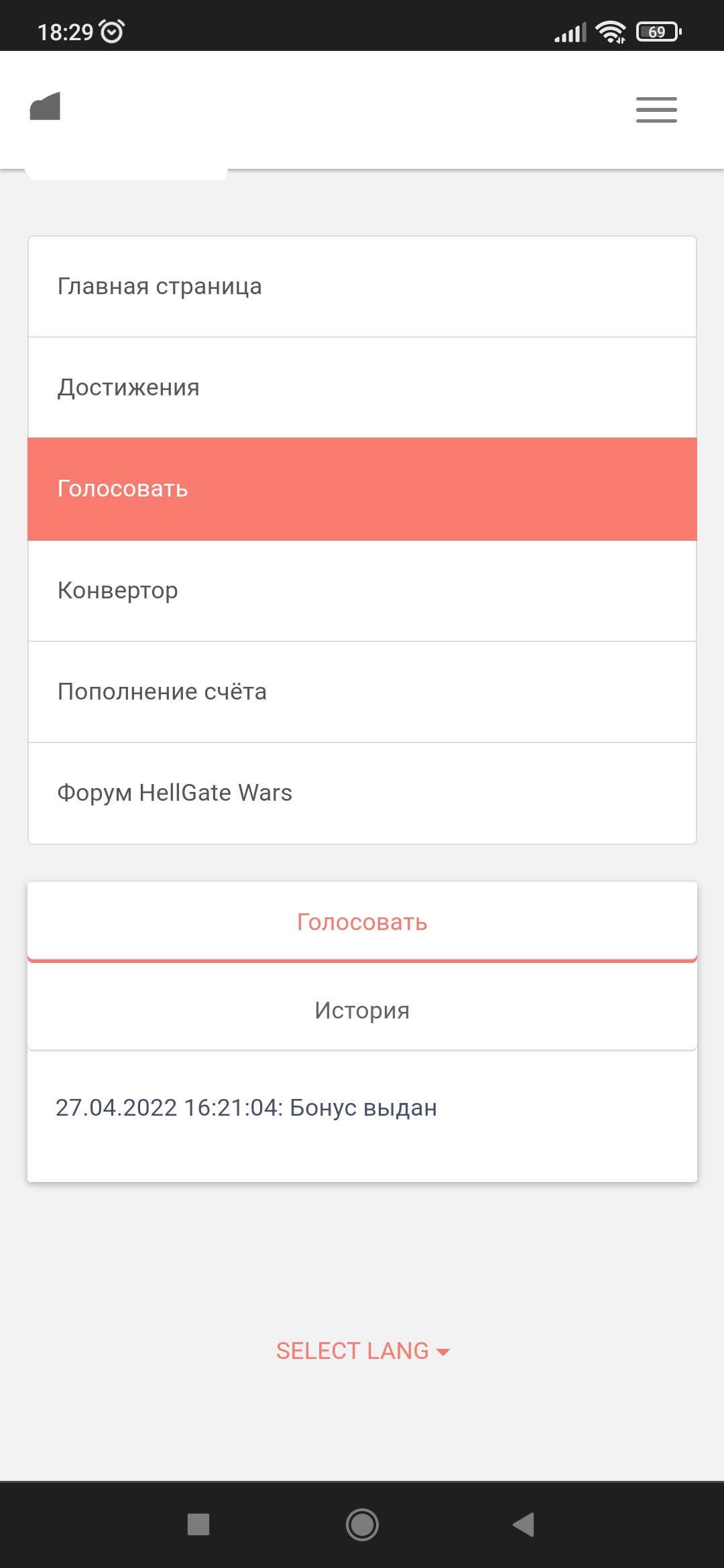The image size is (724, 1568).
Task: Switch to the Голосовать tab
Action: pos(362,922)
